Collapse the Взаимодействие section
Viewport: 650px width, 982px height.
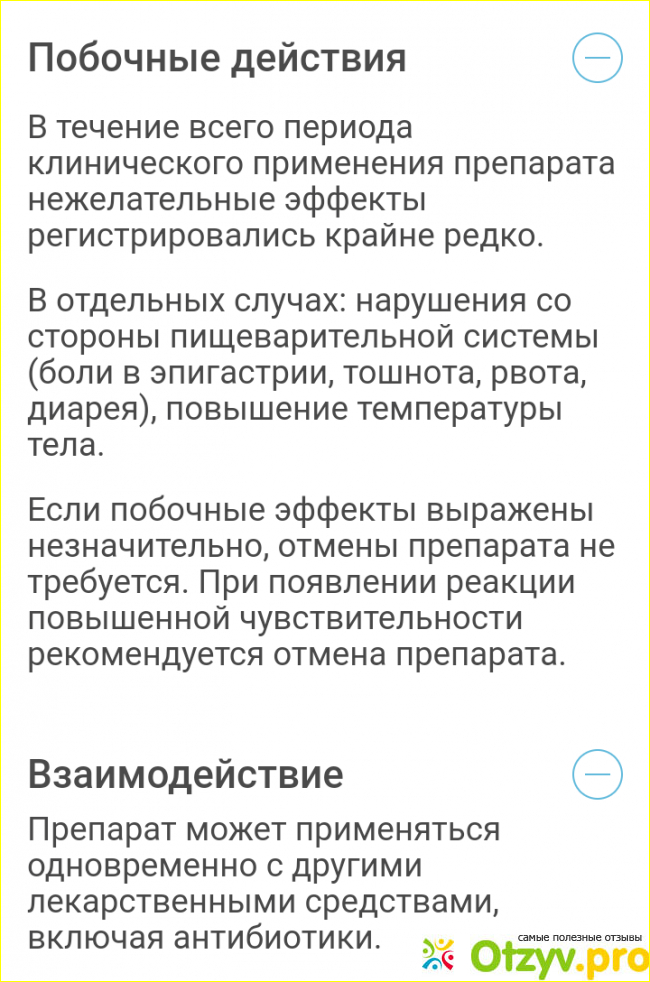pos(597,774)
